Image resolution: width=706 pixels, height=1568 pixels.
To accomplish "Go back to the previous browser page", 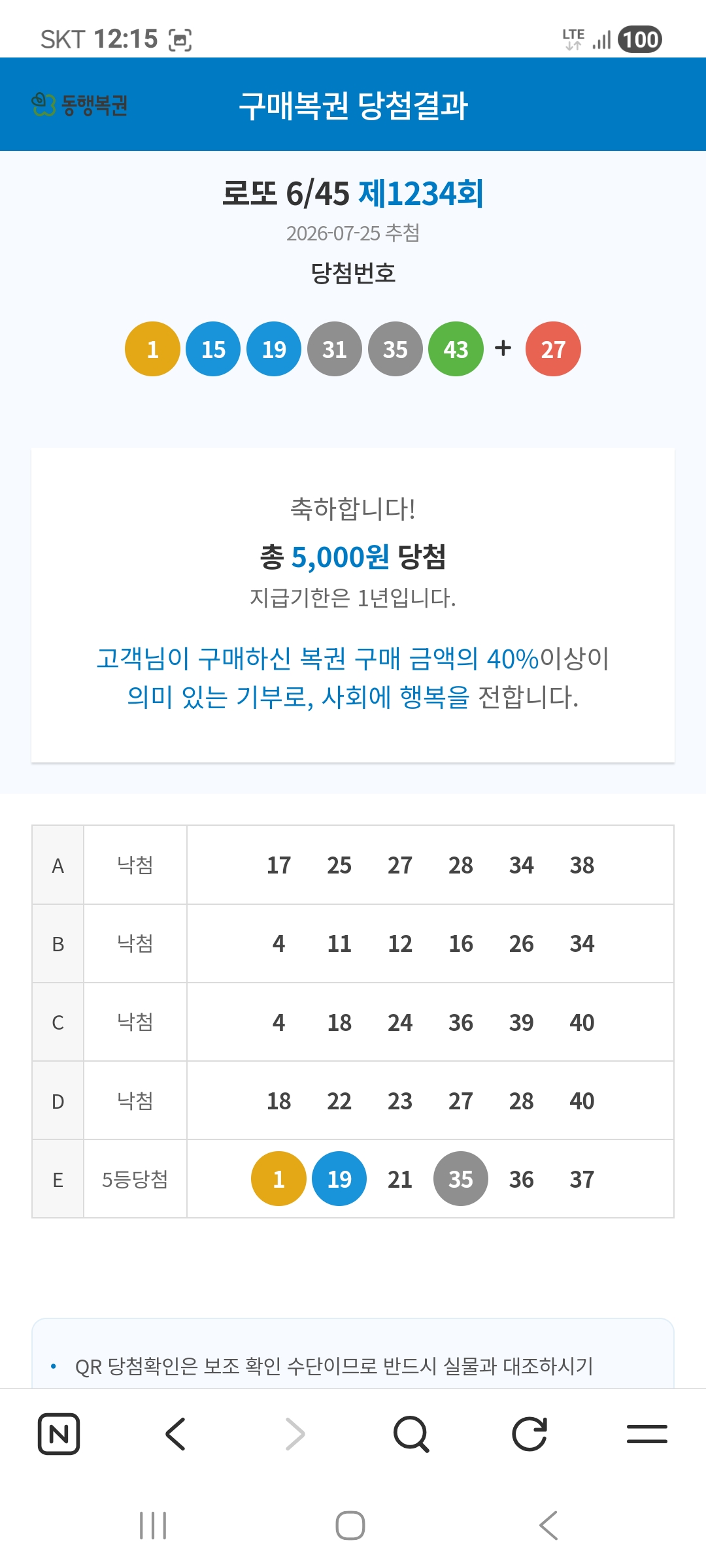I will (176, 1434).
